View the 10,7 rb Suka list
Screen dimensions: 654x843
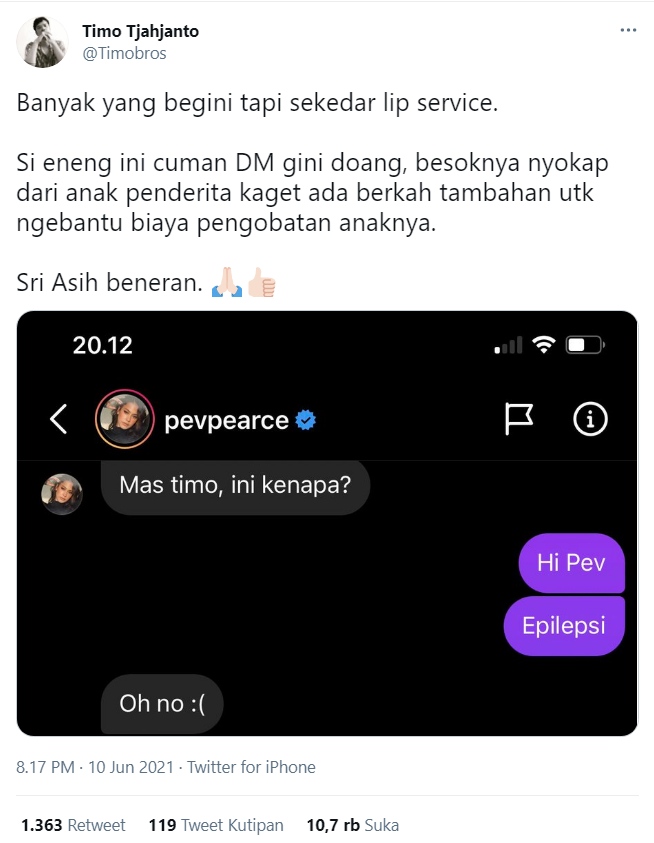352,825
